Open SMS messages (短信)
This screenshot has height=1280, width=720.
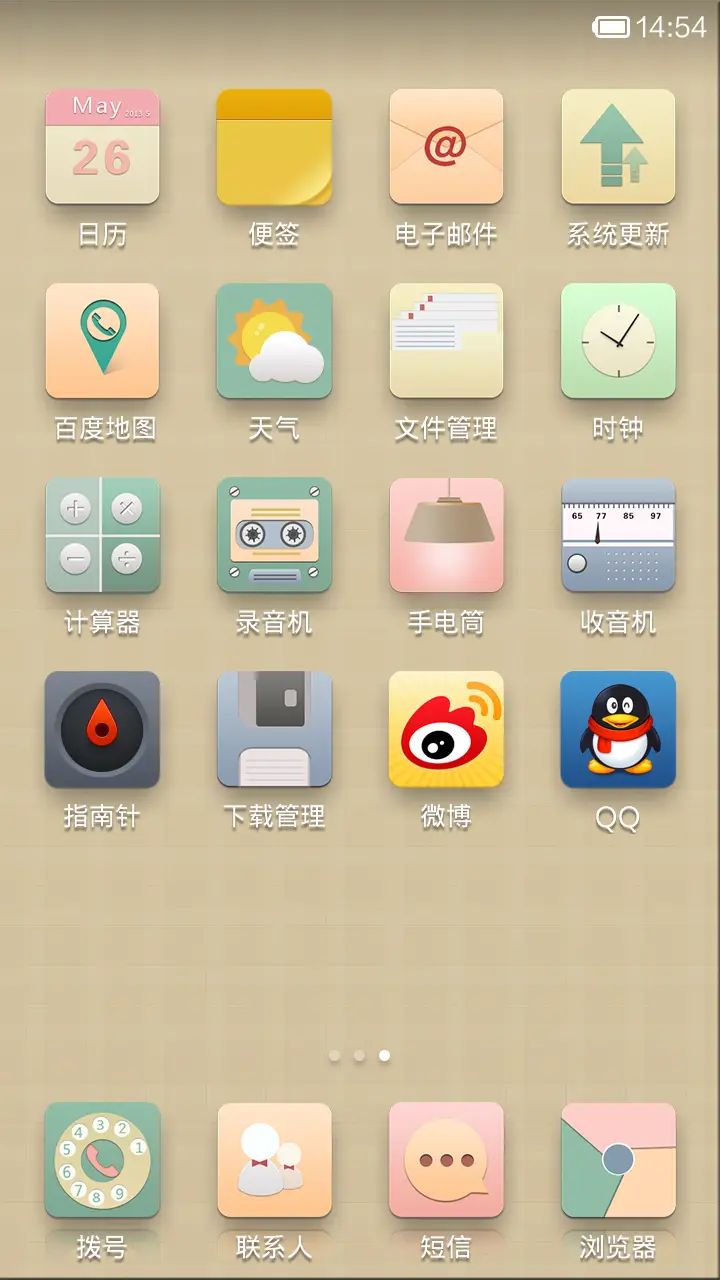(x=446, y=1160)
